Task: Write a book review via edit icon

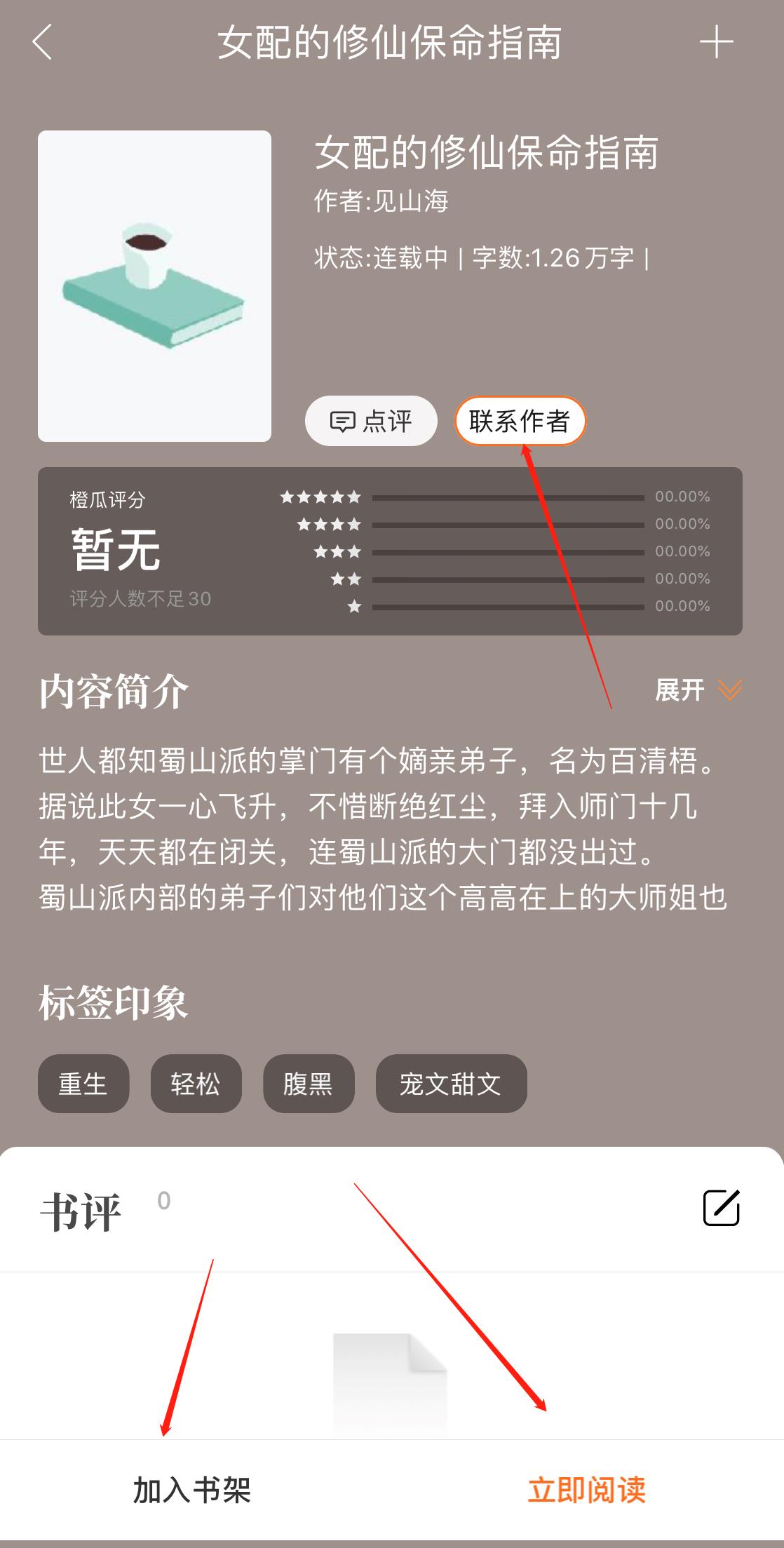Action: (721, 1208)
